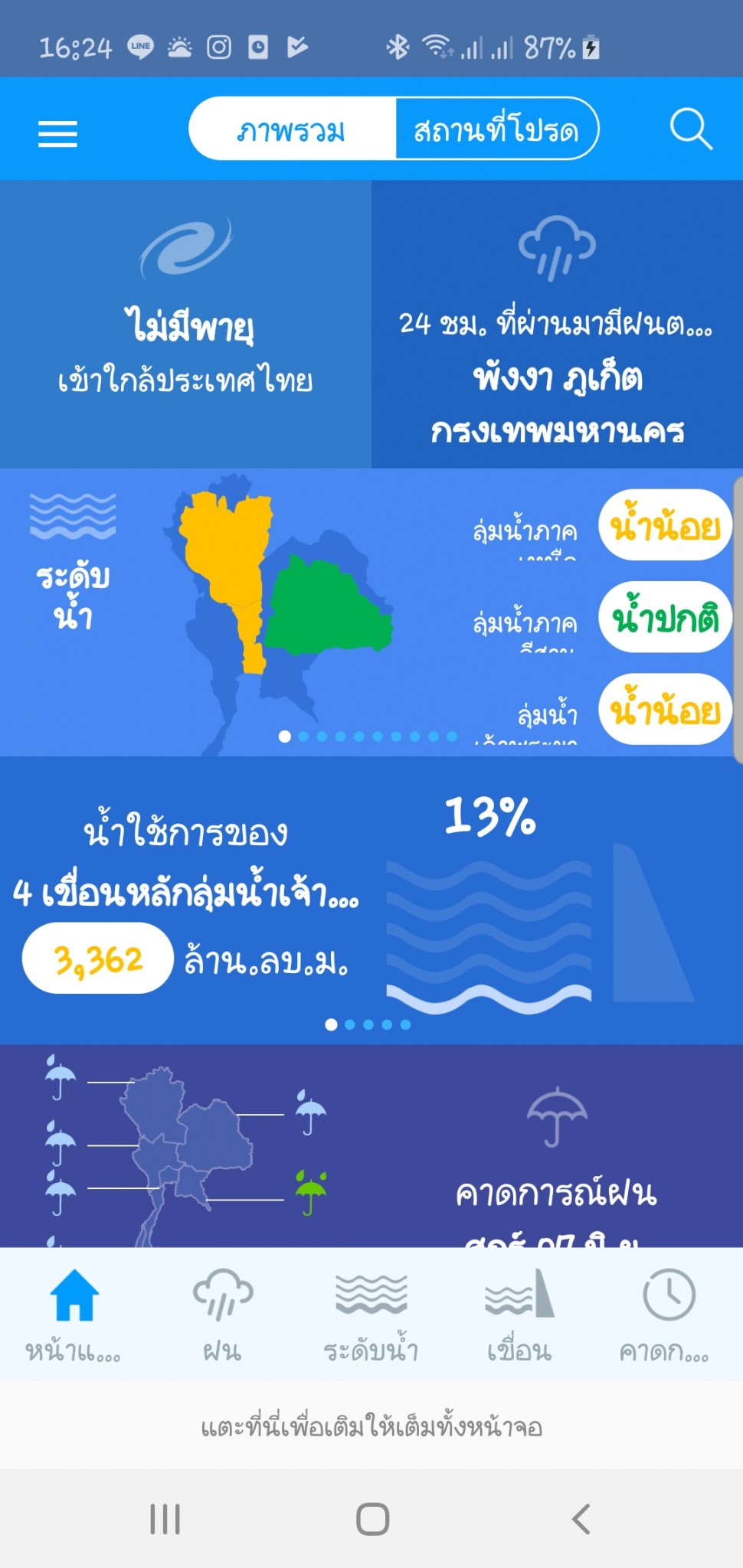
Task: Switch to the สถานที่โปรด favorites tab
Action: tap(496, 129)
